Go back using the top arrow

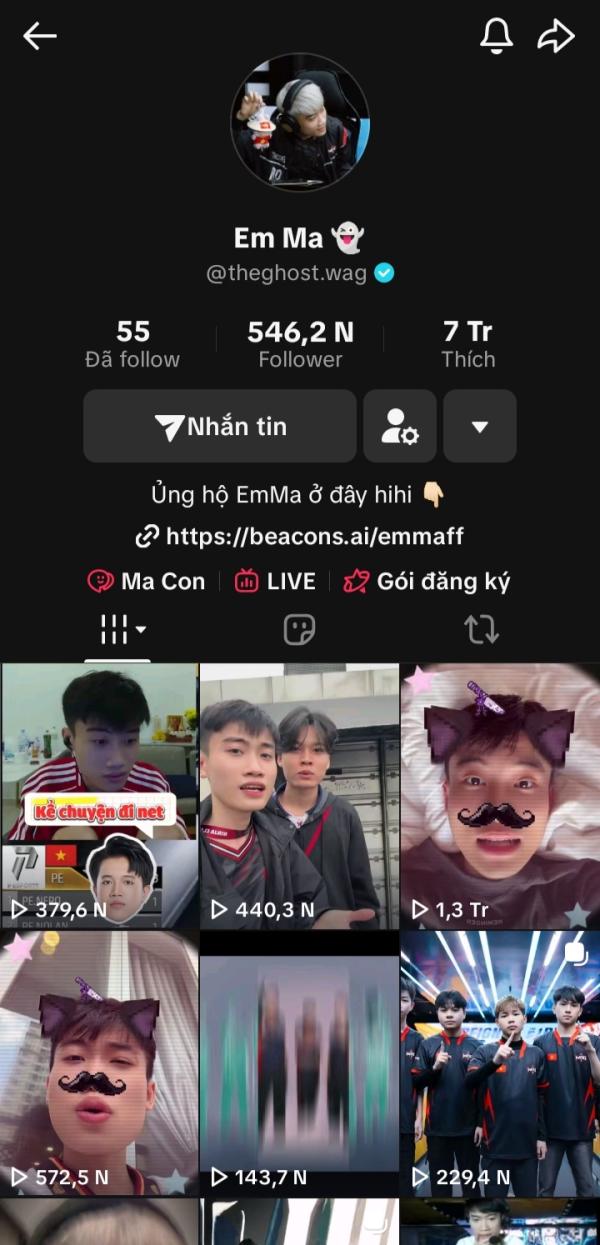[40, 37]
